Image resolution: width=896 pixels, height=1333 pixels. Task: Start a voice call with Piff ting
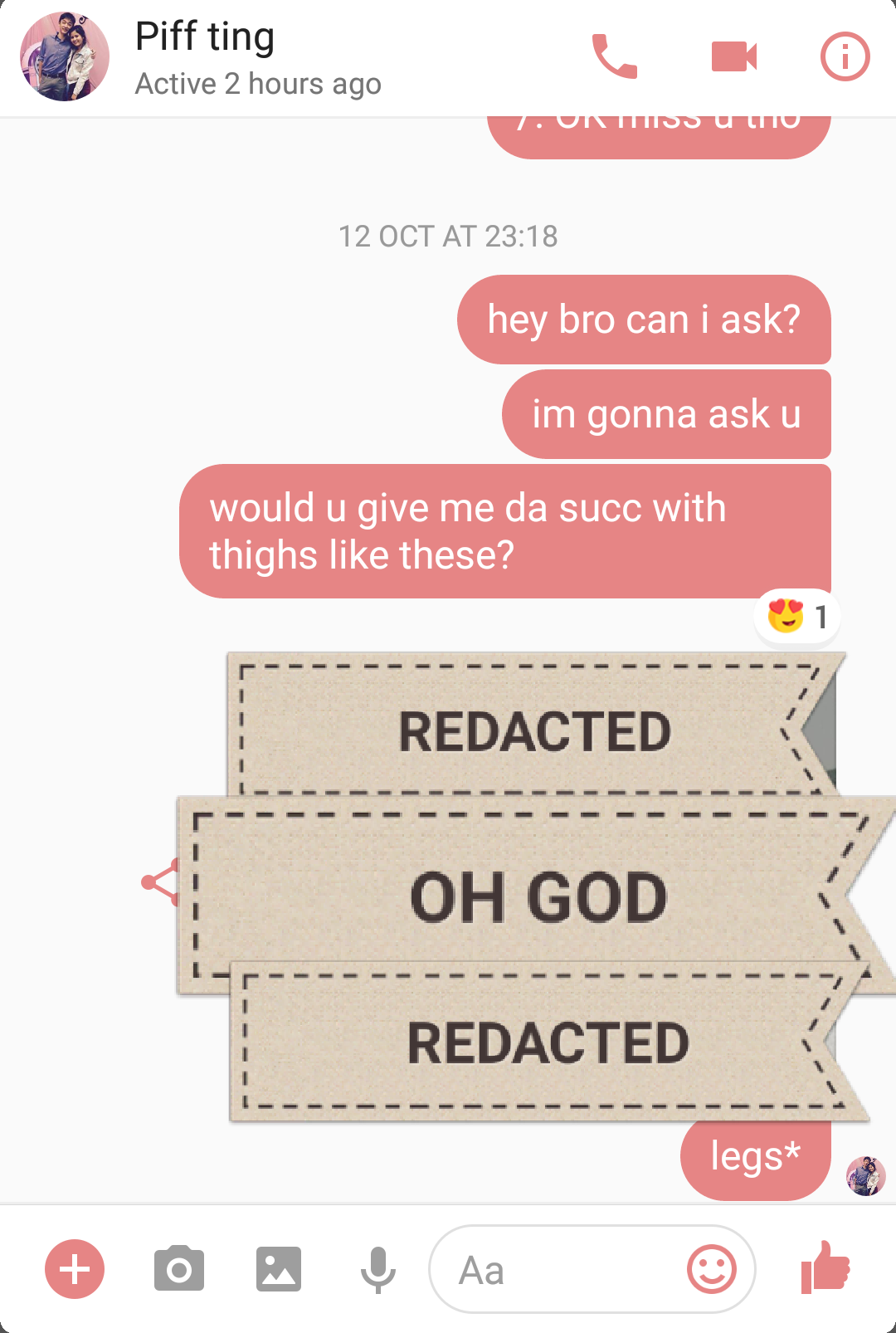[614, 57]
